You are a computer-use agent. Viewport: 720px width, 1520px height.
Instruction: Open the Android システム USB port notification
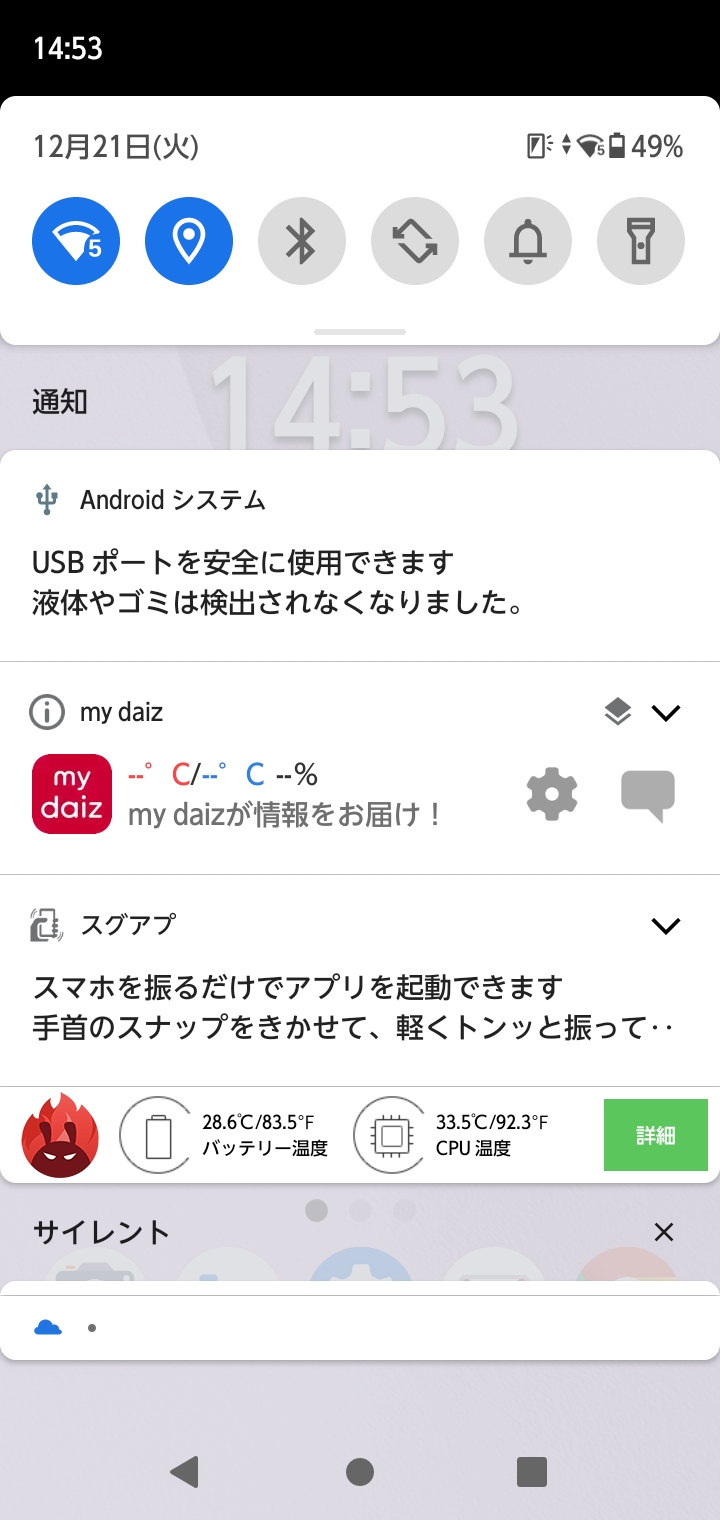point(360,555)
